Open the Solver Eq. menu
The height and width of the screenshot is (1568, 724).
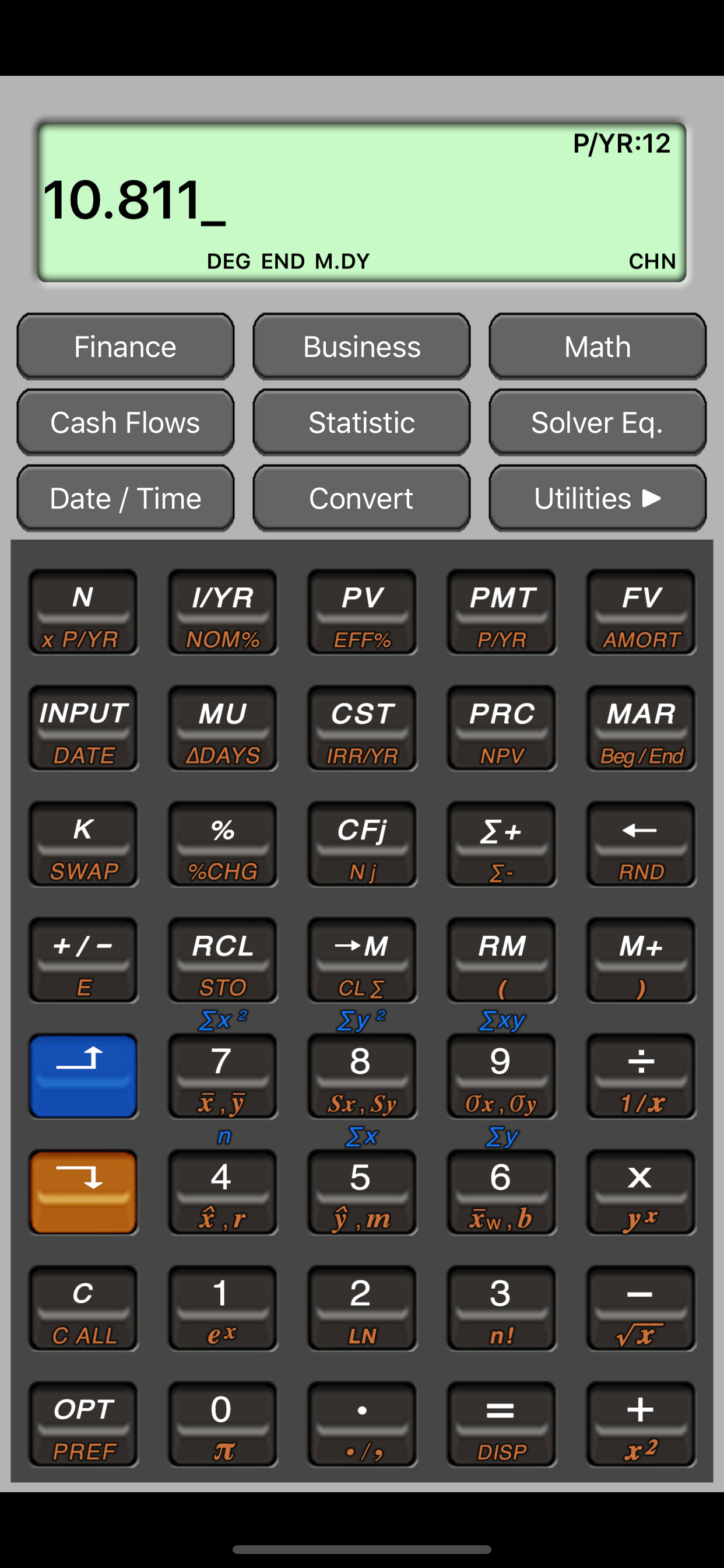(598, 422)
